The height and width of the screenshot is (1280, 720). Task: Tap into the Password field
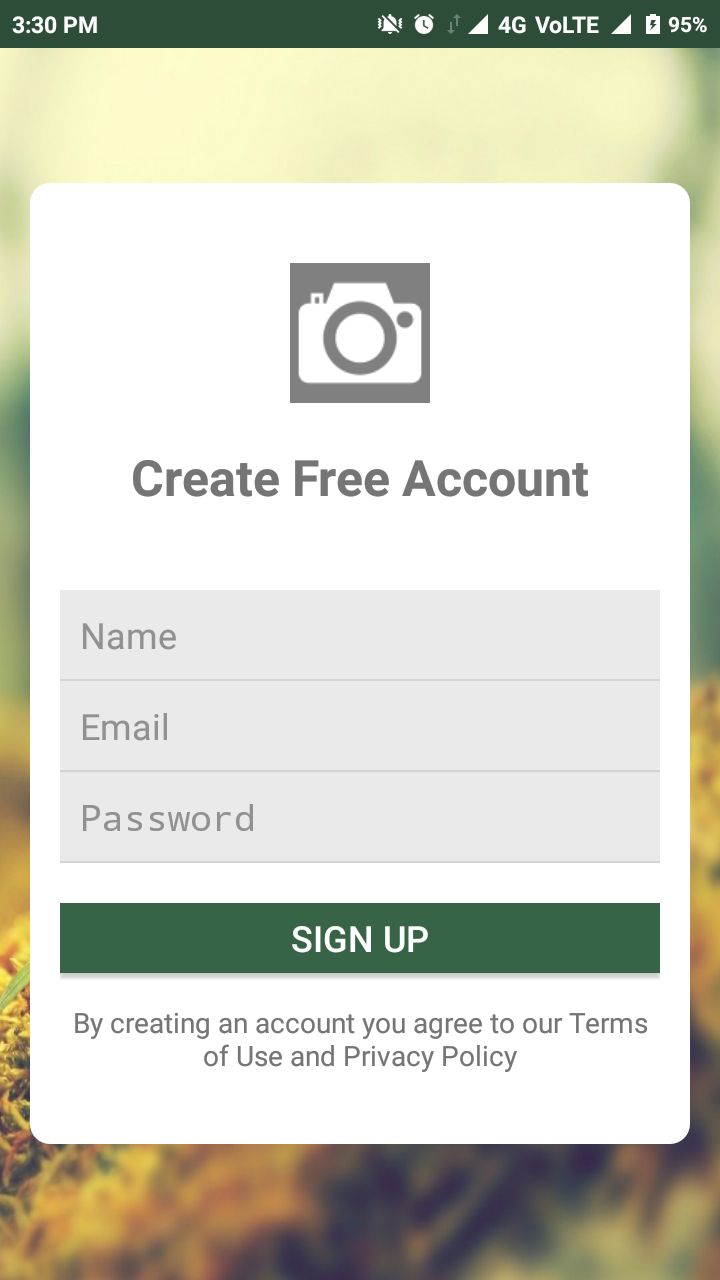pos(360,817)
